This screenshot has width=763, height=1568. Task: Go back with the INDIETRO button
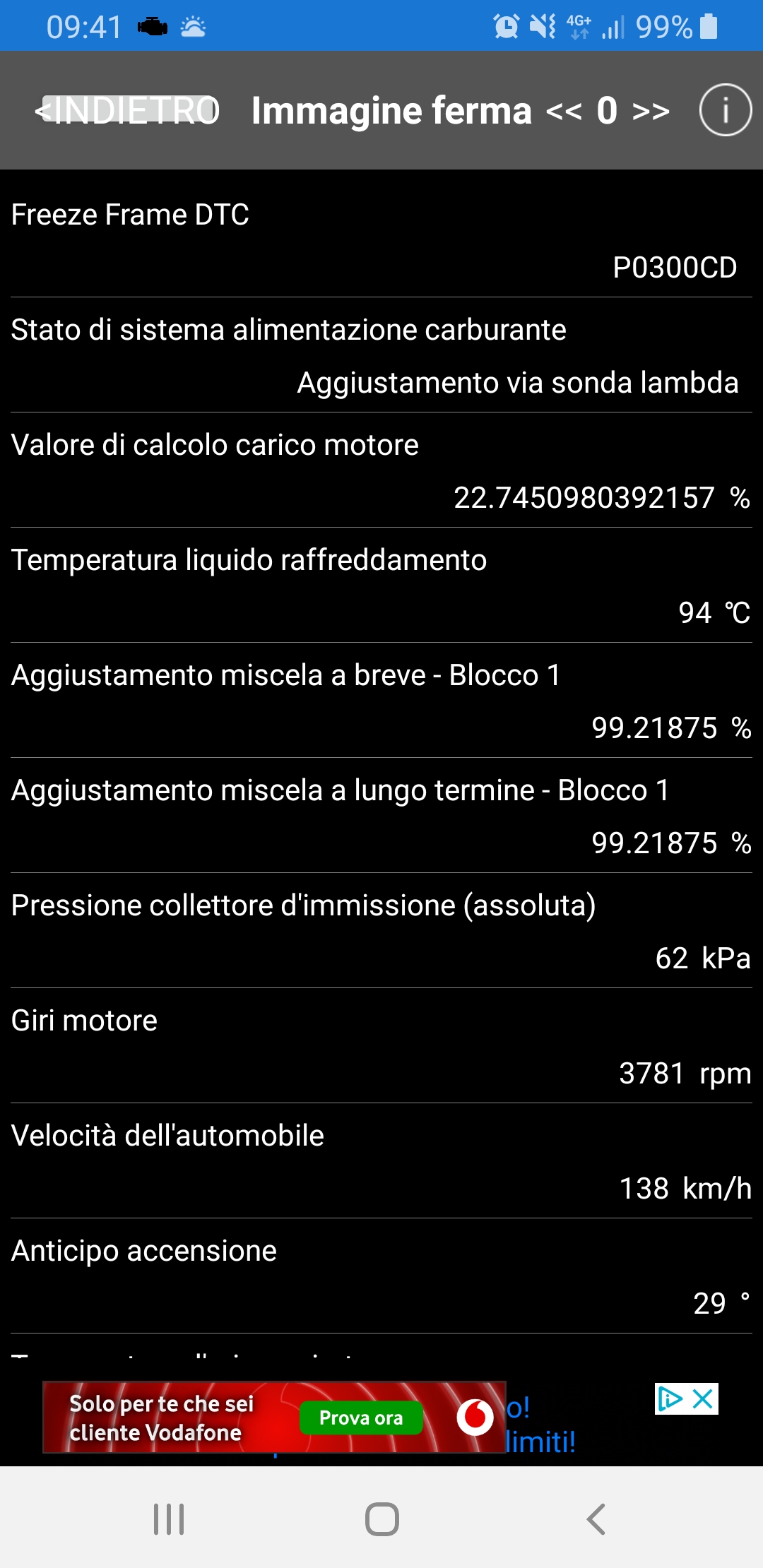coord(128,110)
